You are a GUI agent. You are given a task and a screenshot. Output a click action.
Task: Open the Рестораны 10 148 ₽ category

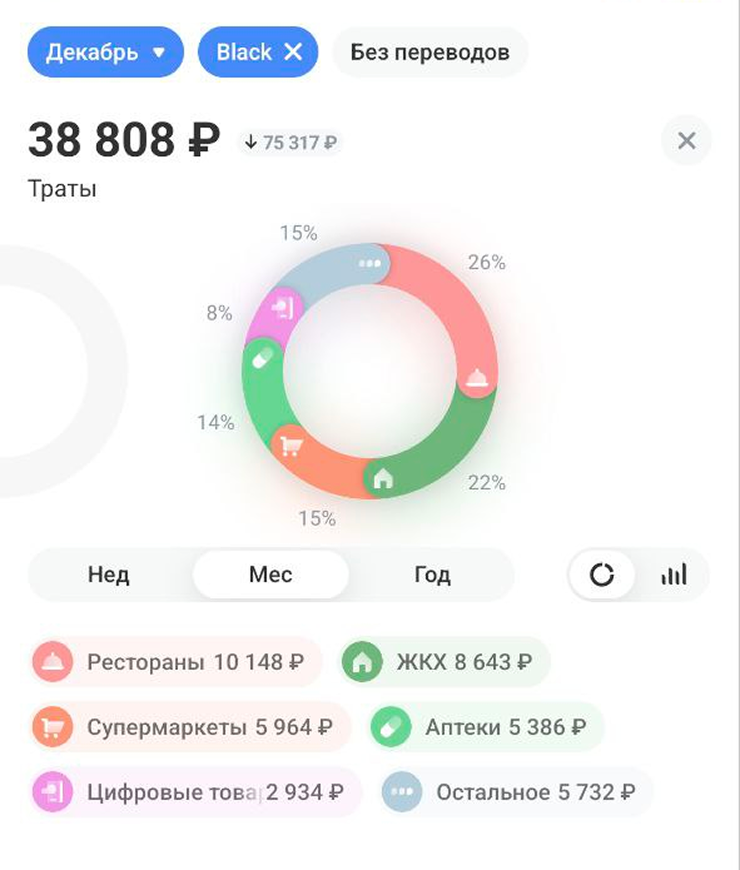click(x=177, y=662)
